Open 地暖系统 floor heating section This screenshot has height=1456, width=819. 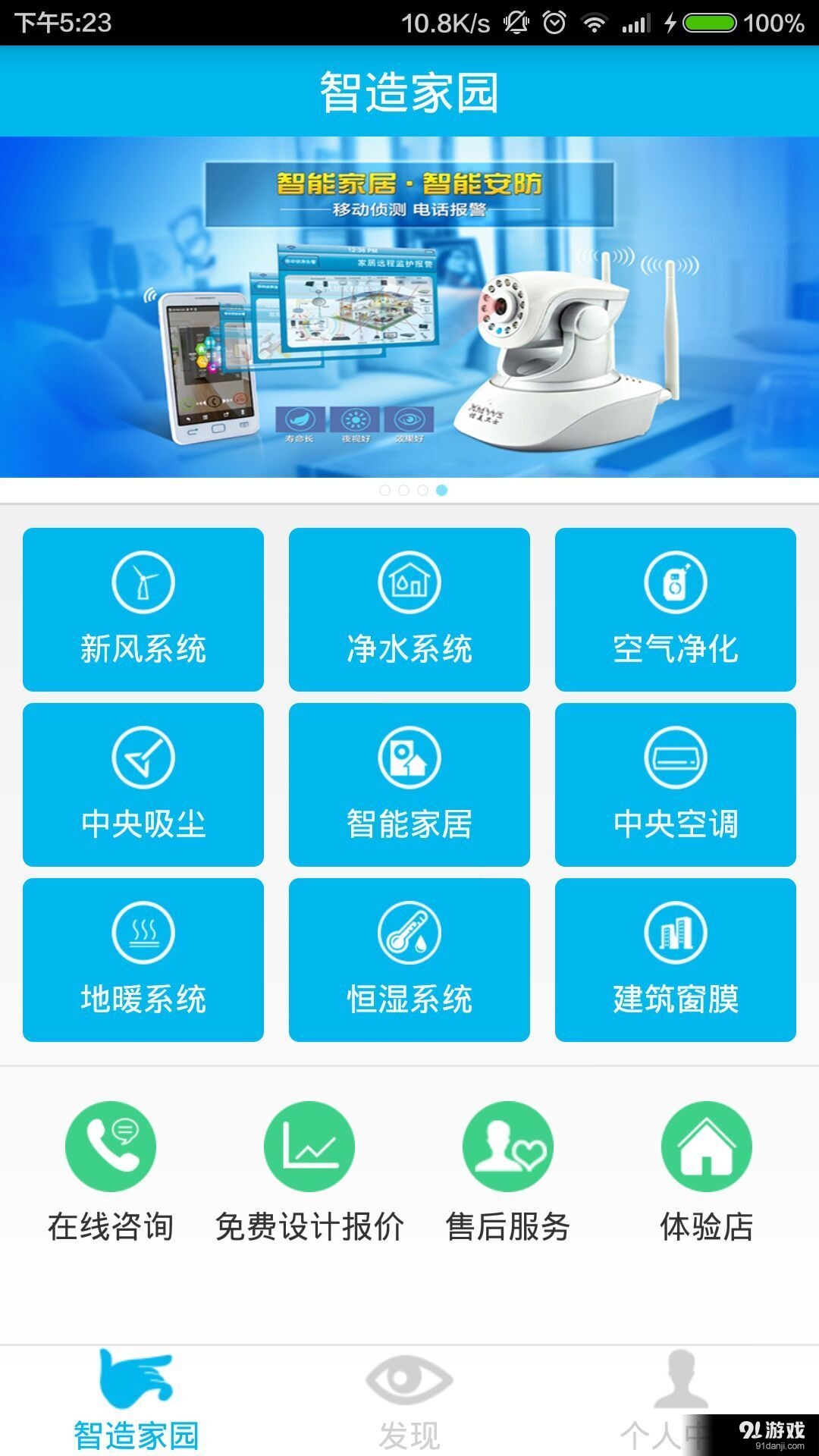143,958
